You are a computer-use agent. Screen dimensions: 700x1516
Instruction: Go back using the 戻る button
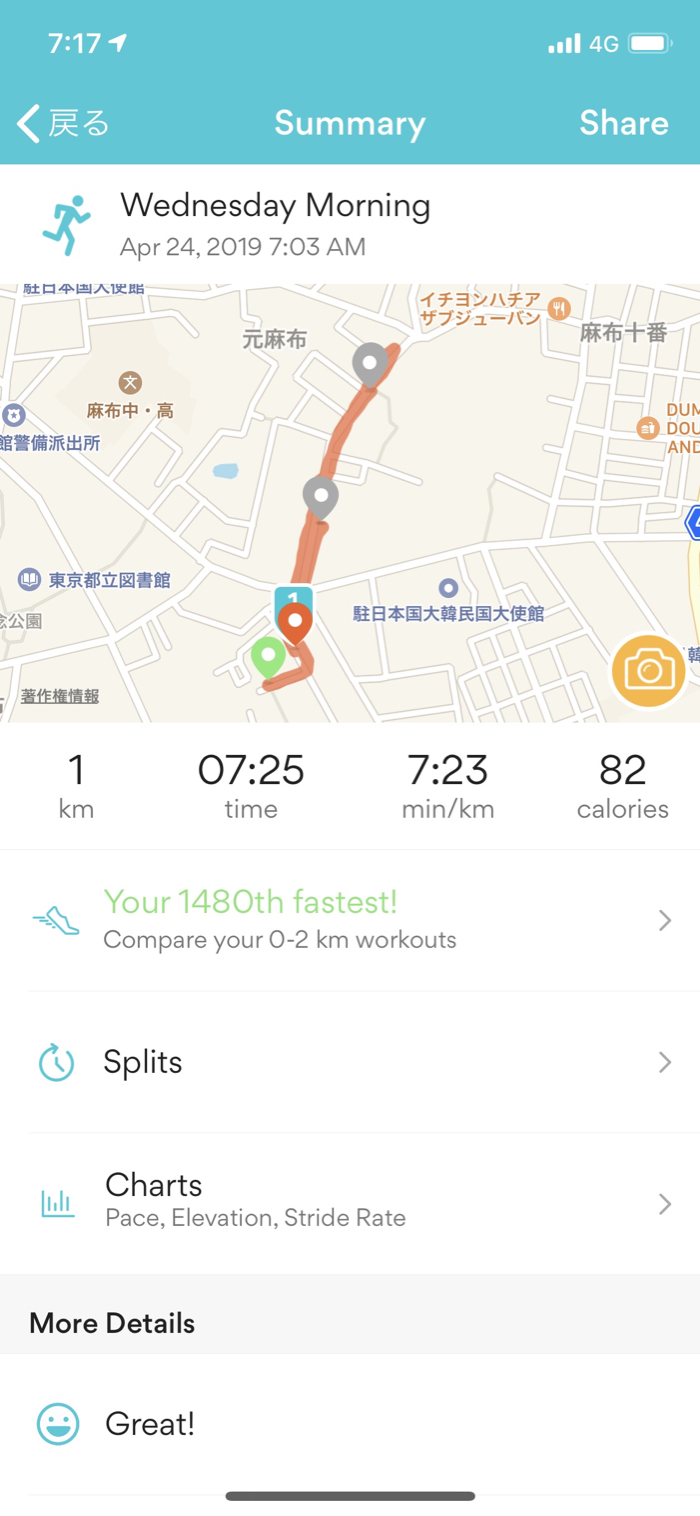tap(62, 123)
